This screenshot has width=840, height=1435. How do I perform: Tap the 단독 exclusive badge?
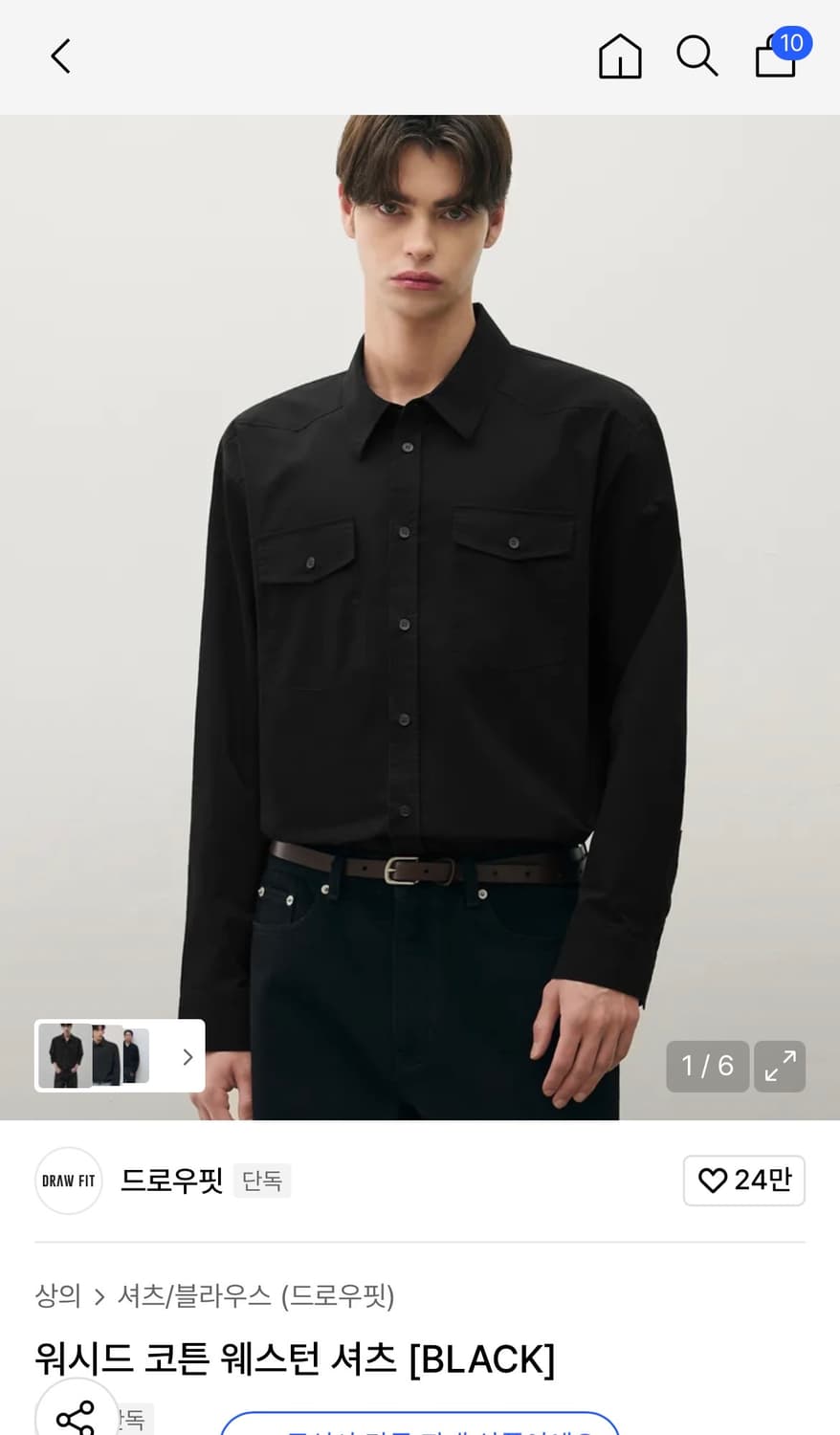(x=261, y=1181)
